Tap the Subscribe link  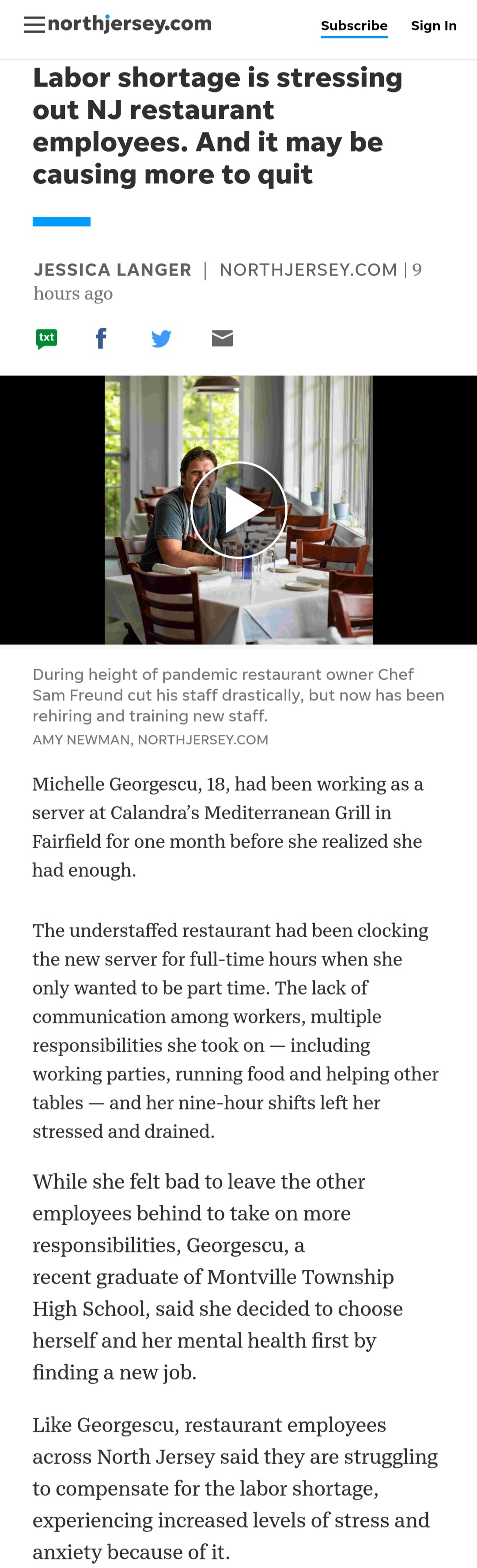(354, 26)
